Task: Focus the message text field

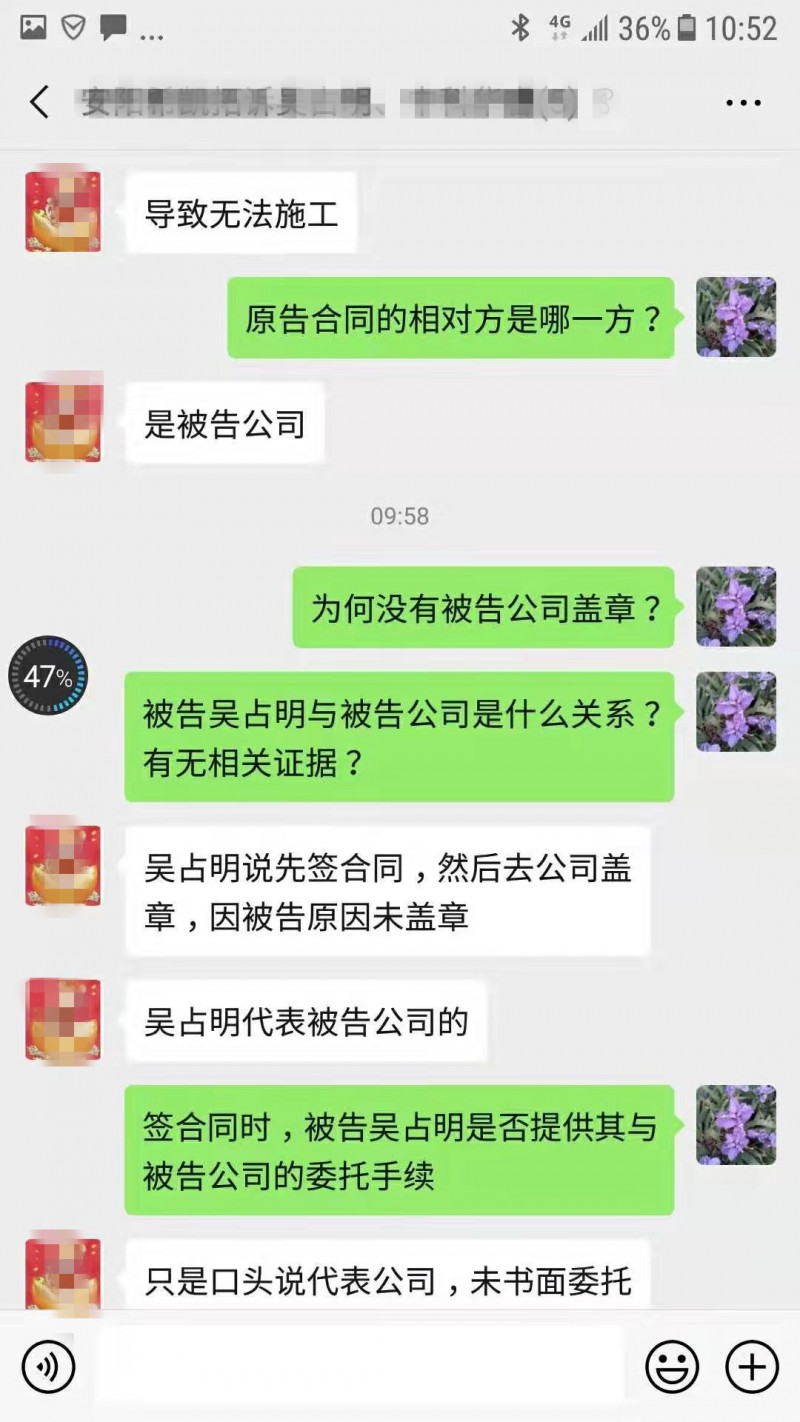Action: (x=360, y=1367)
